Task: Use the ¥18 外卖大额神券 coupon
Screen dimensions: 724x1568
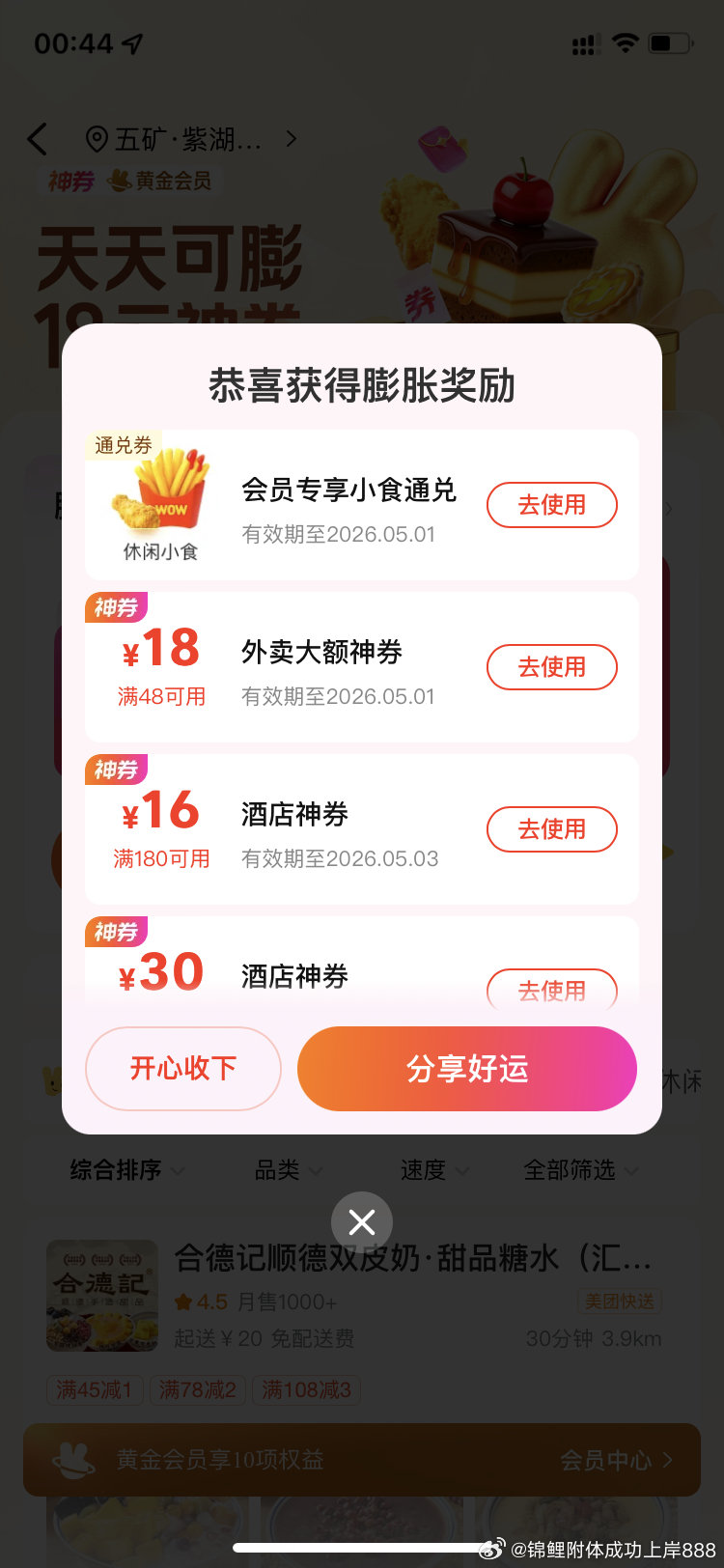Action: pyautogui.click(x=551, y=667)
